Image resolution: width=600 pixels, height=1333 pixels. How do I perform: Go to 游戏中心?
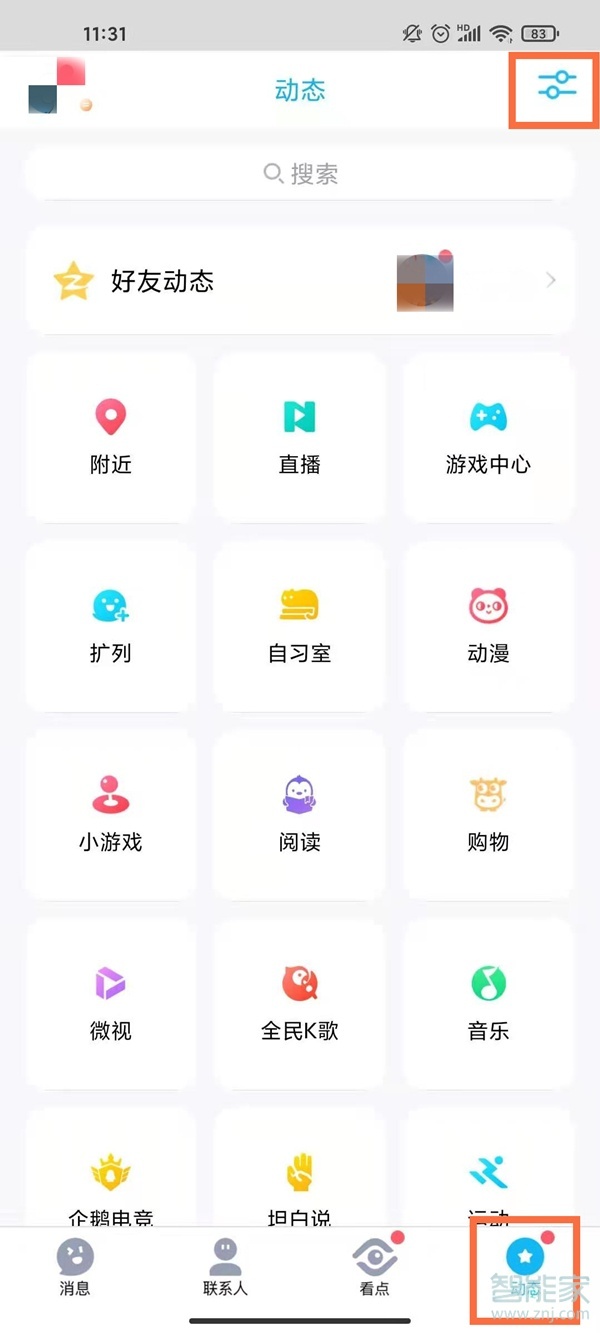point(488,437)
